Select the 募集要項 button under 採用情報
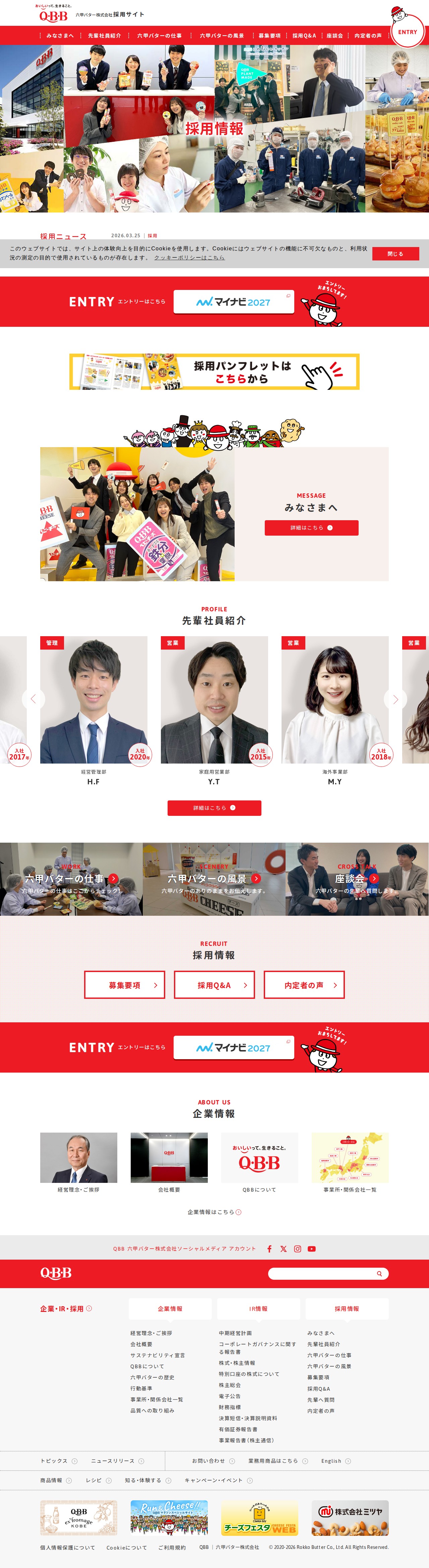This screenshot has height=1568, width=429. pos(125,985)
